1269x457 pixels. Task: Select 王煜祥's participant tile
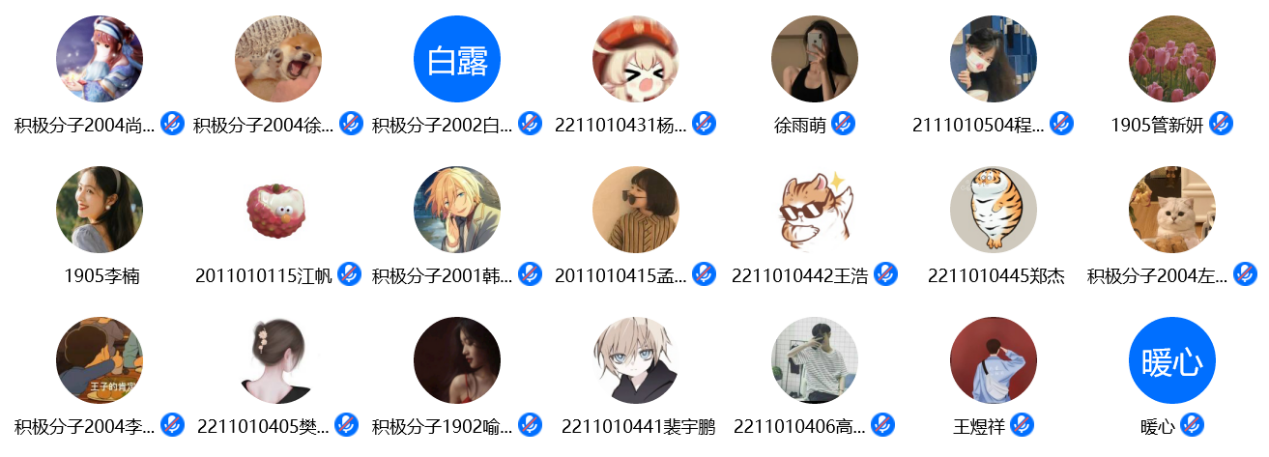coord(993,361)
